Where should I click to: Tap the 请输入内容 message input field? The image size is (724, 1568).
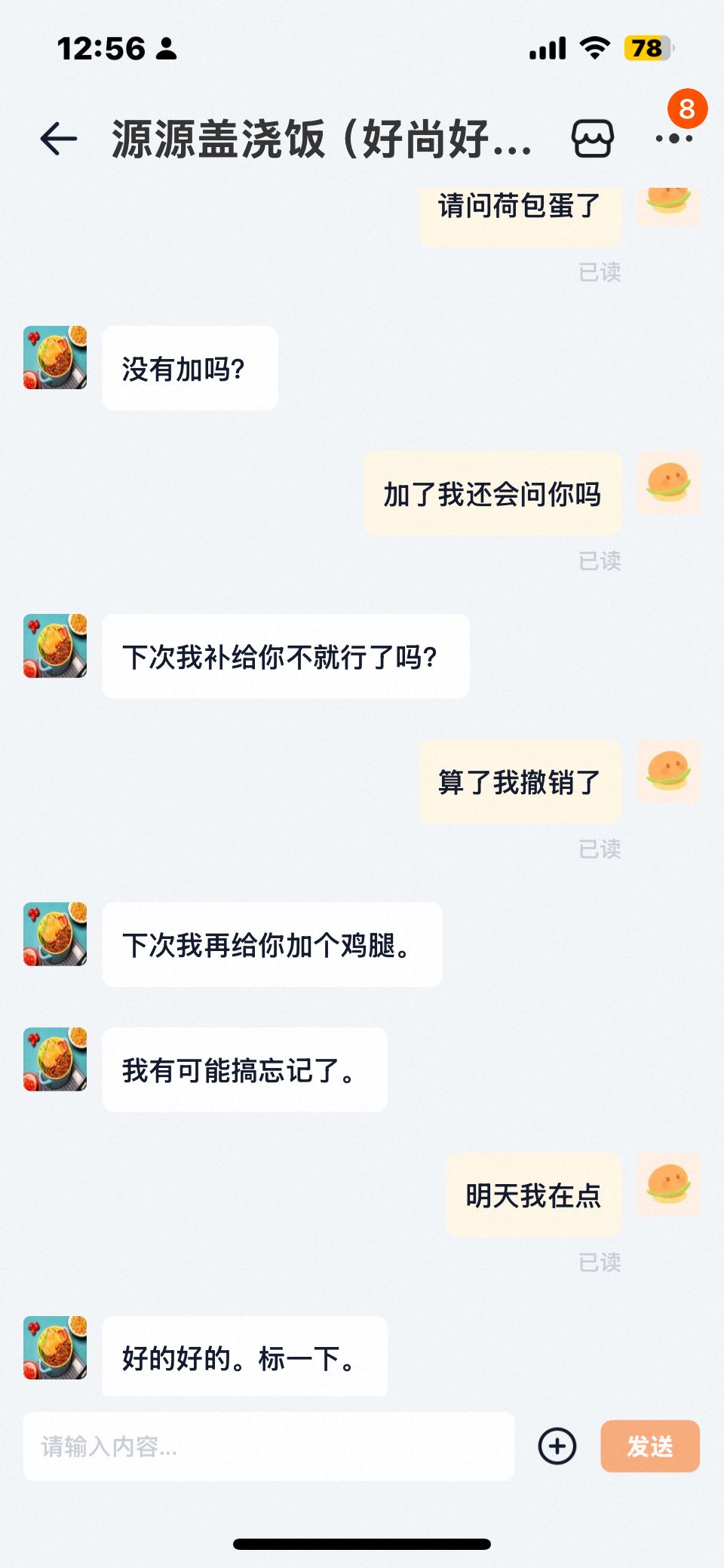pyautogui.click(x=268, y=1447)
